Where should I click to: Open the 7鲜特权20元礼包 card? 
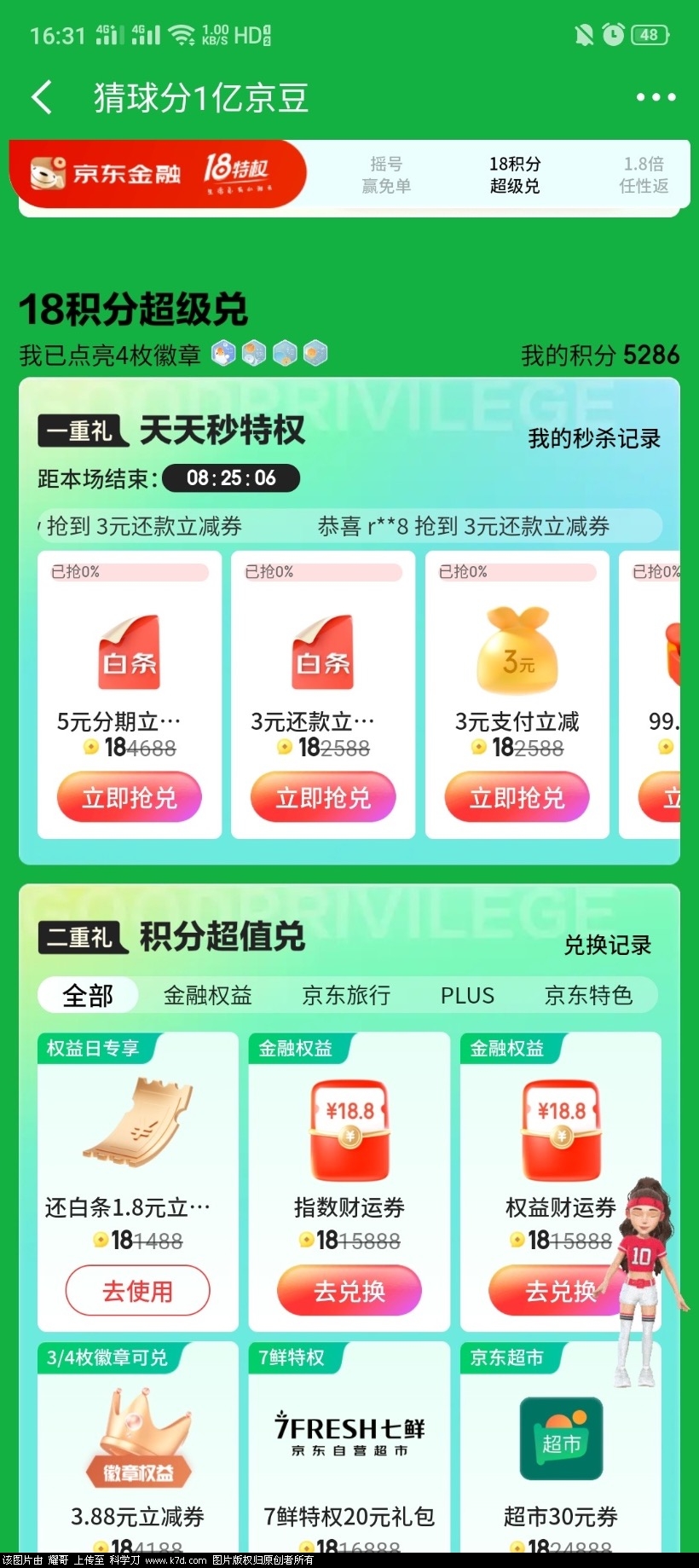pos(349,1449)
